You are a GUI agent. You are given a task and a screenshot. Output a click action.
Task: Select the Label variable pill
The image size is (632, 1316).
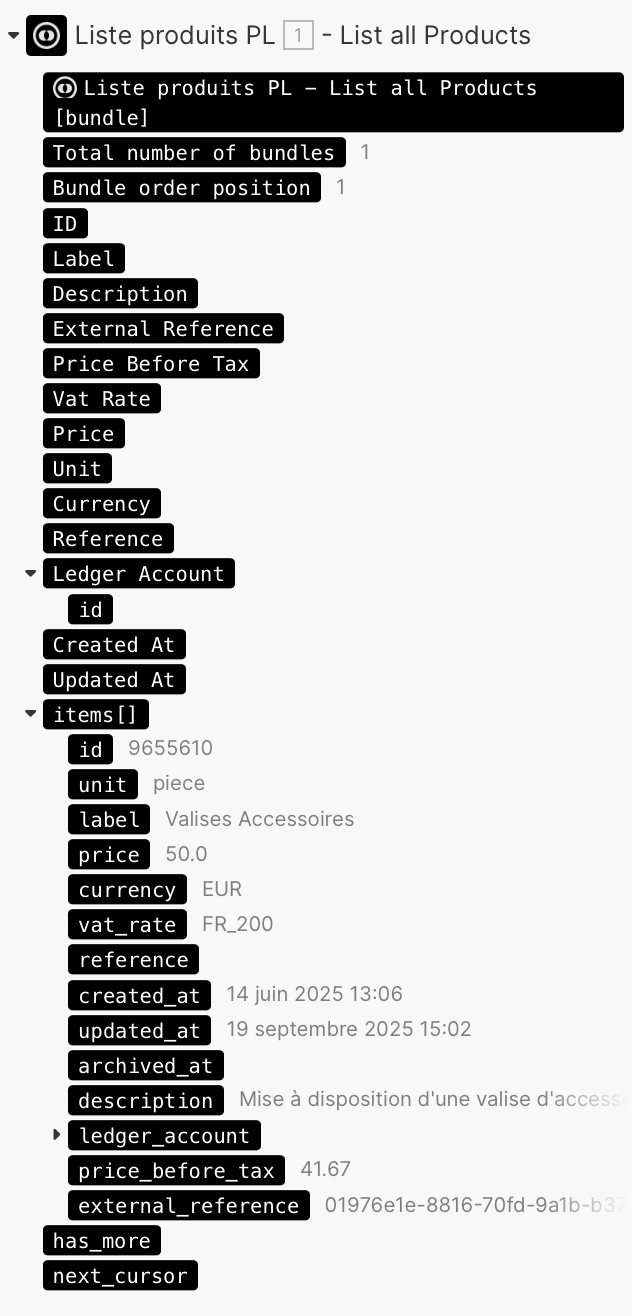point(84,258)
